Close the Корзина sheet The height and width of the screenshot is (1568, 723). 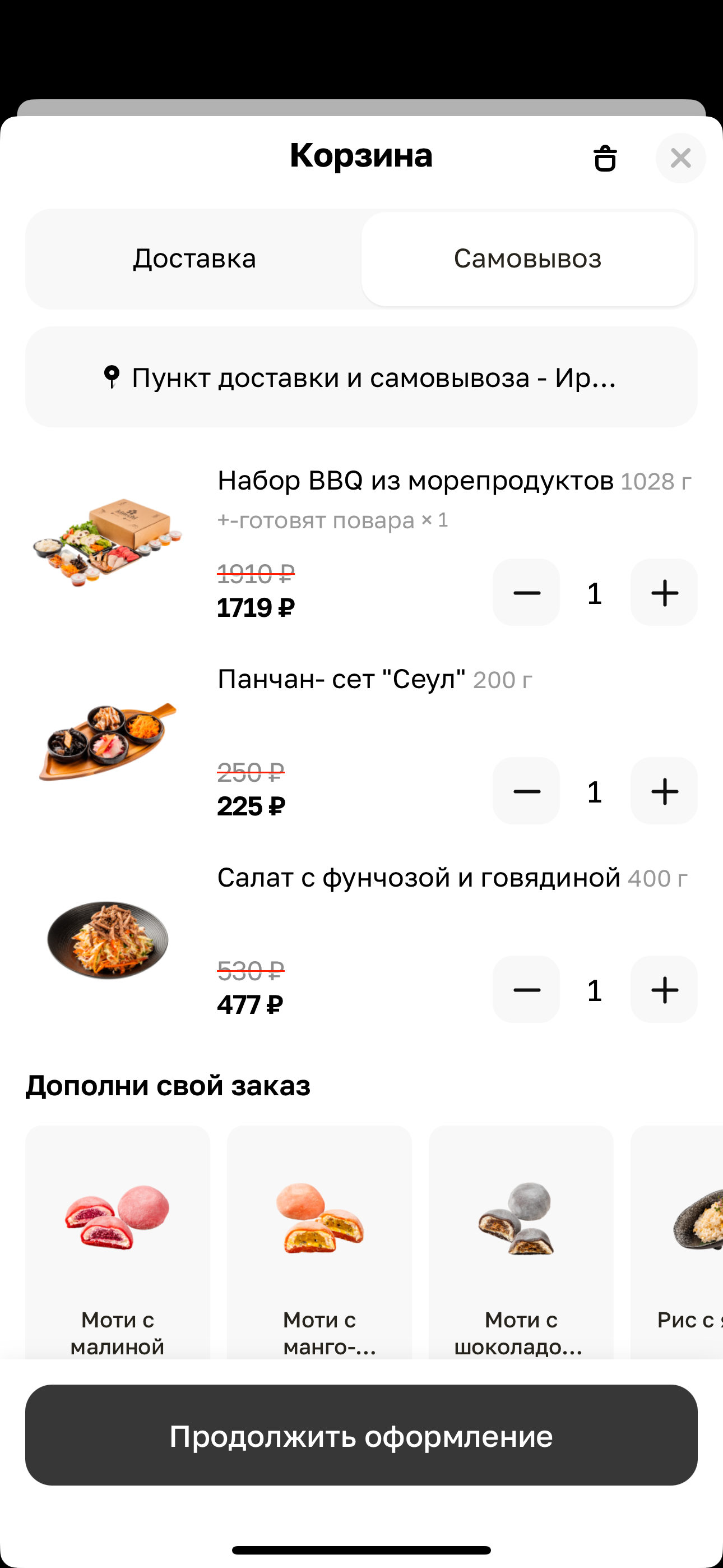pos(680,158)
